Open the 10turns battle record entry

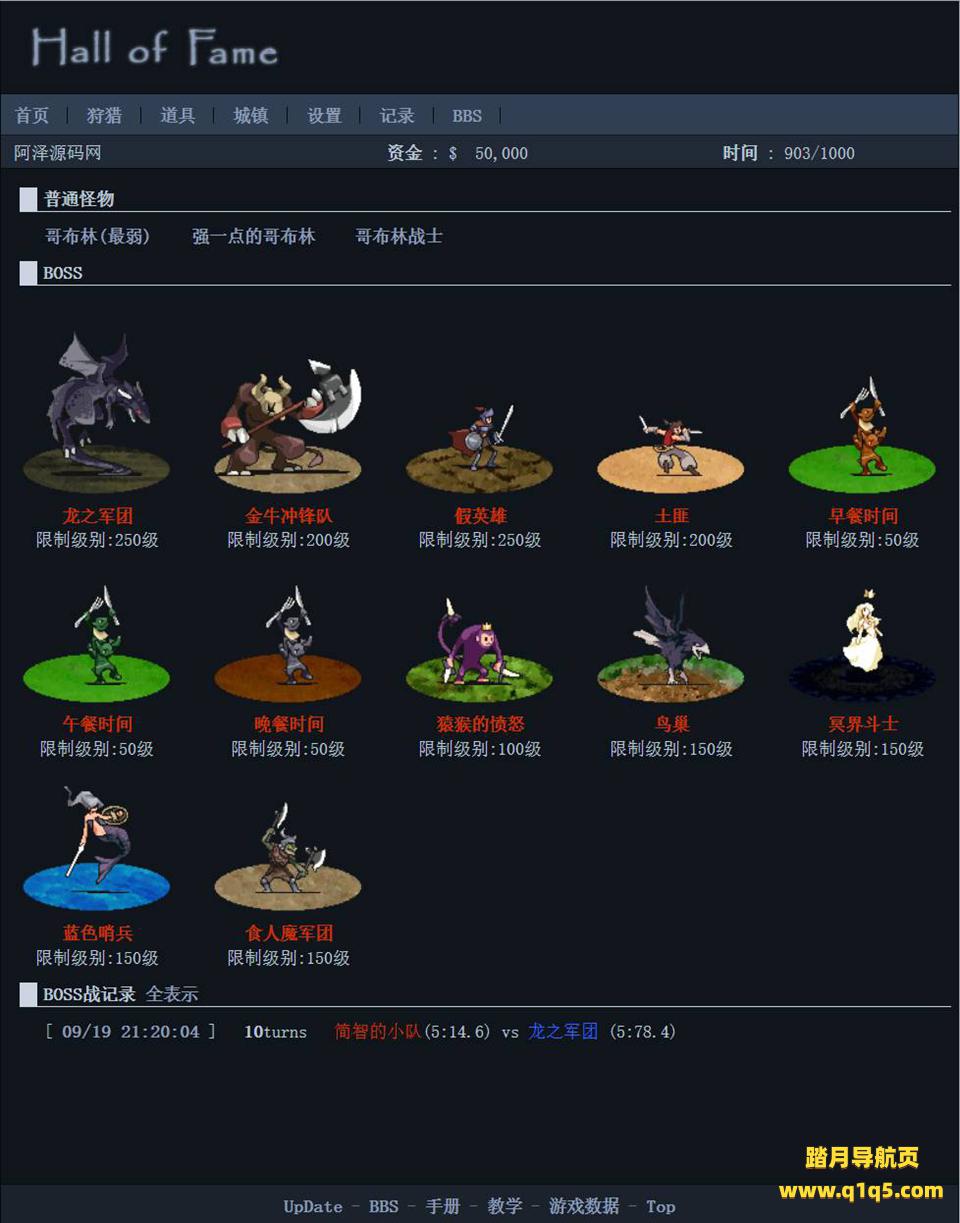[275, 1032]
